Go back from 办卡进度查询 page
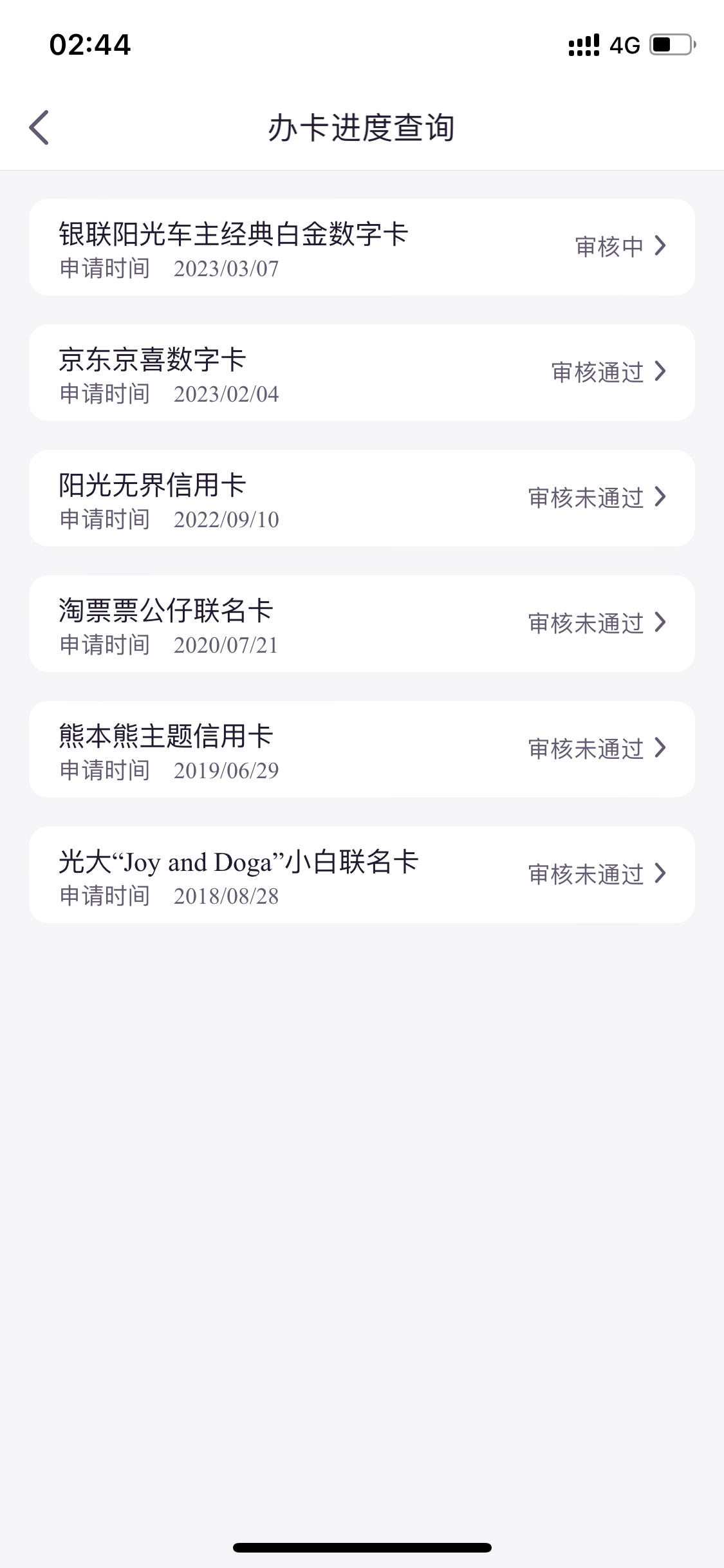The height and width of the screenshot is (1568, 724). (39, 127)
